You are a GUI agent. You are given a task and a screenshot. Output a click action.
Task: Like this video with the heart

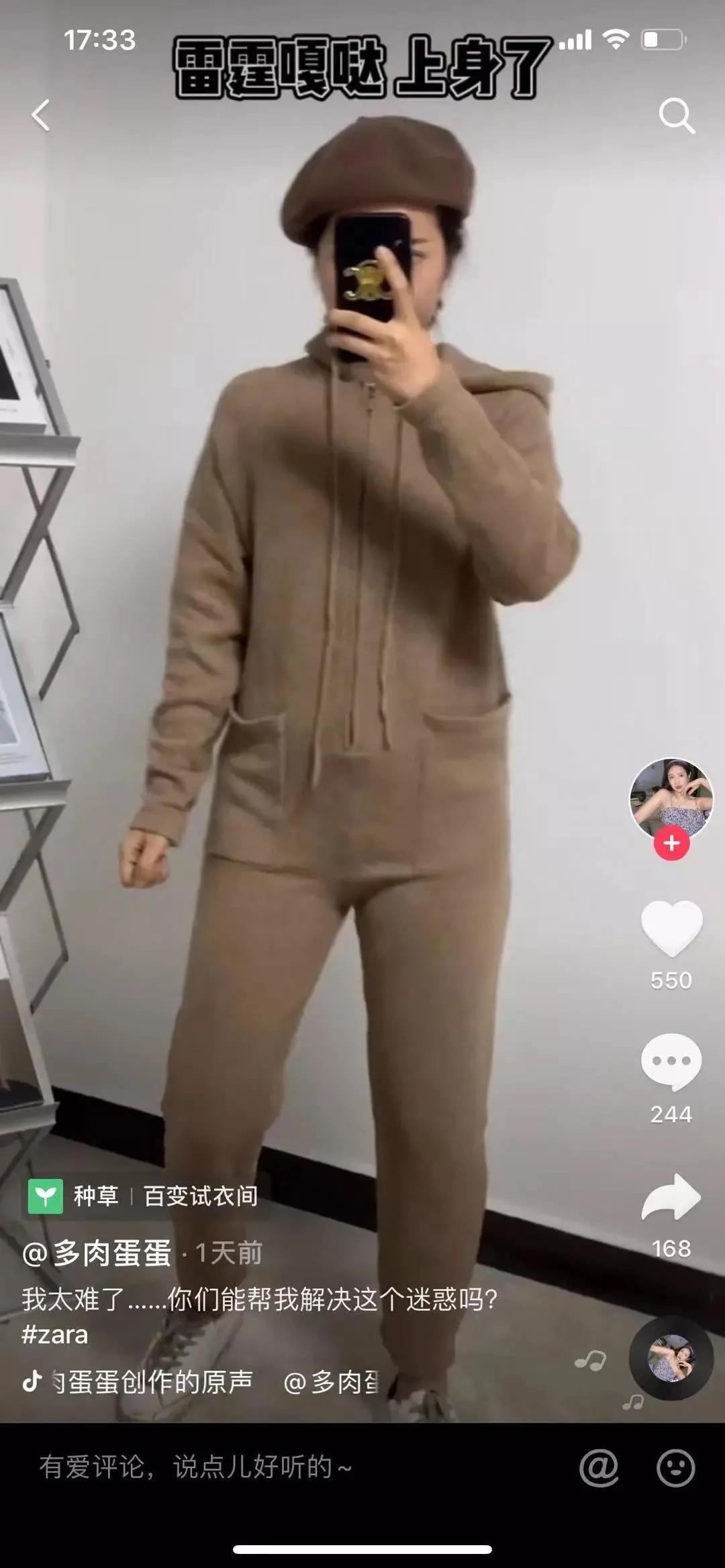pos(671,929)
